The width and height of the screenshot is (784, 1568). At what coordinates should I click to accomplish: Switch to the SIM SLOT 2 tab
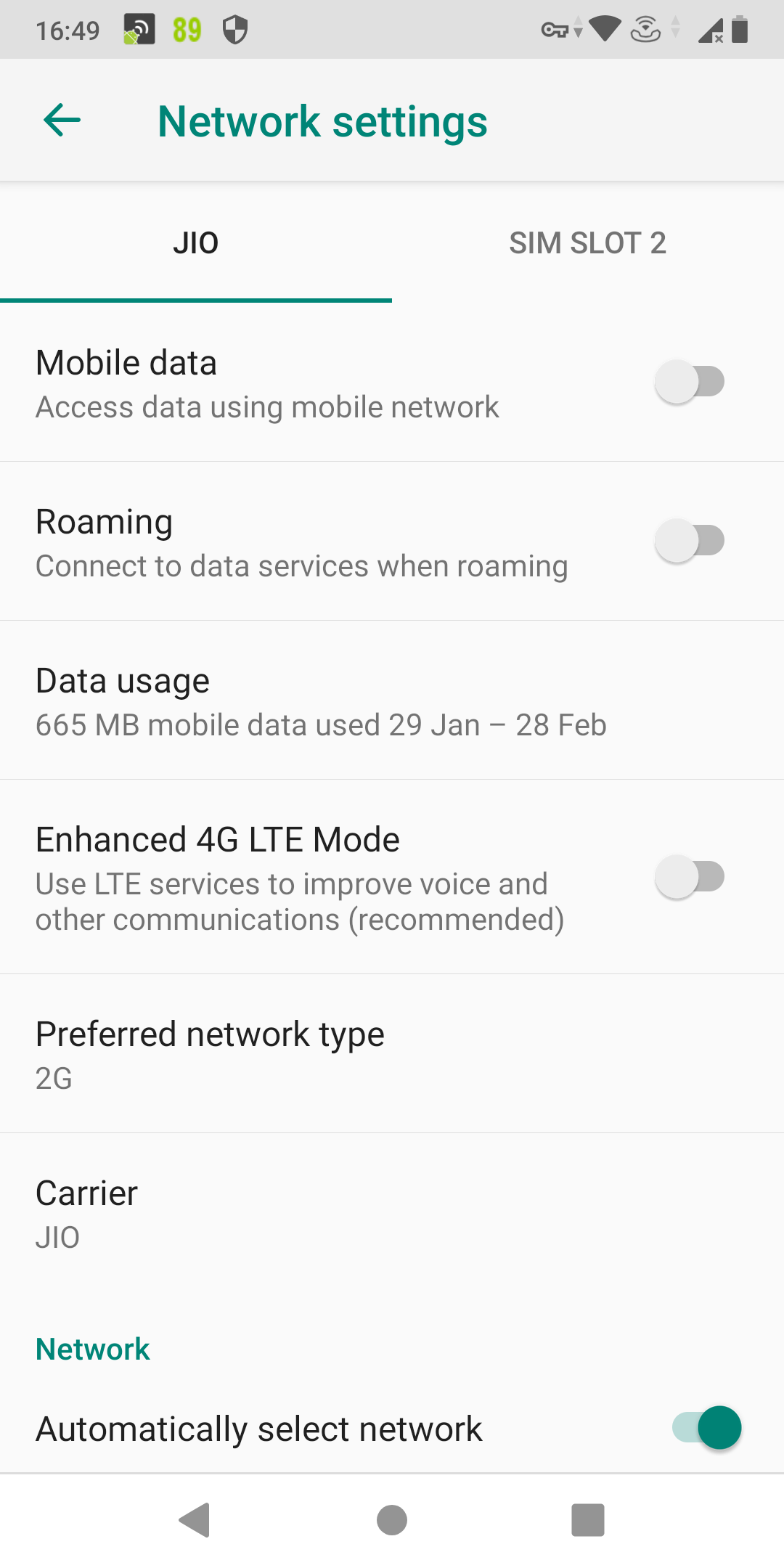coord(587,243)
